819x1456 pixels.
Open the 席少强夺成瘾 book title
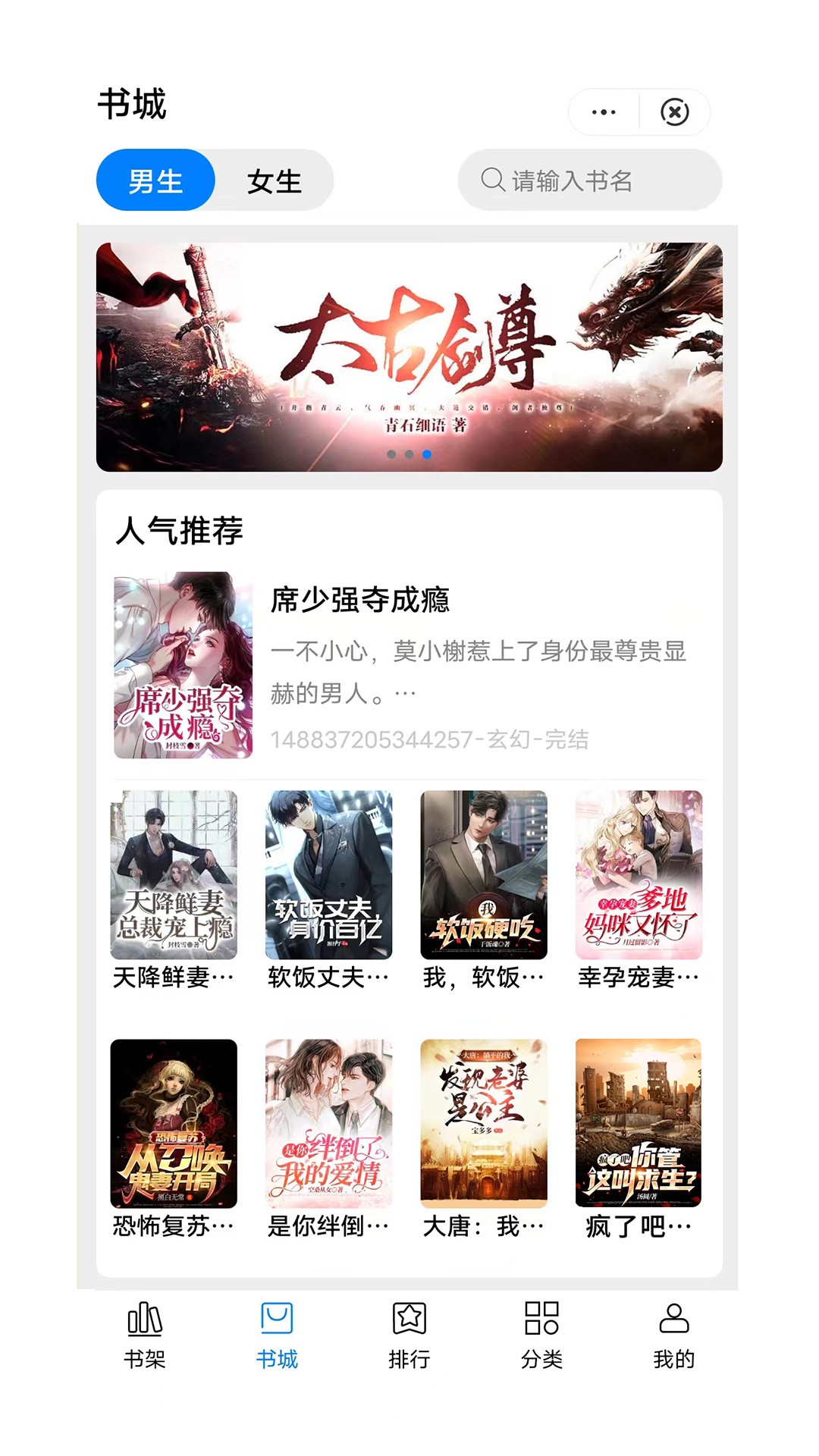coord(362,598)
